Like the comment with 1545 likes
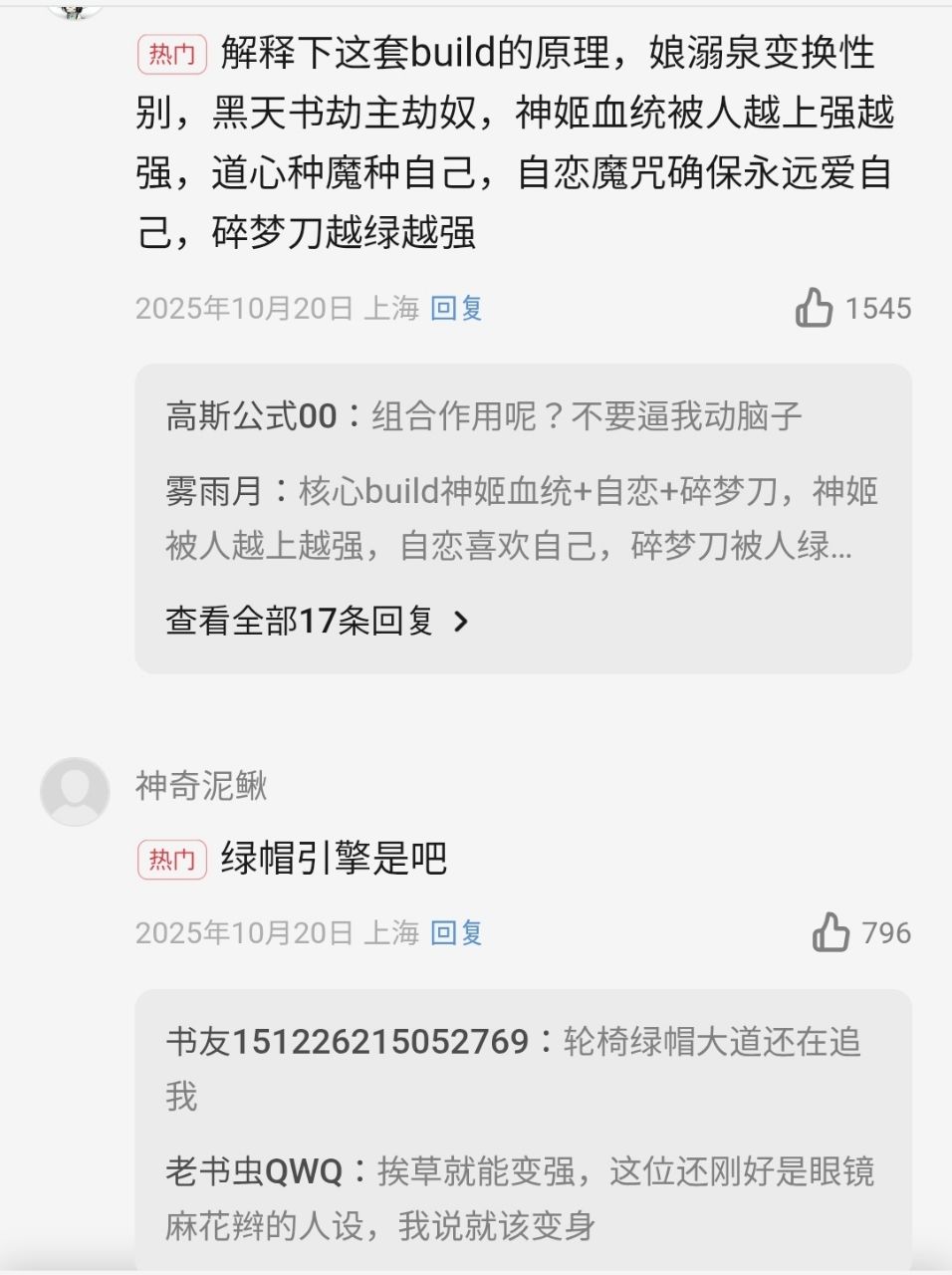 (815, 308)
